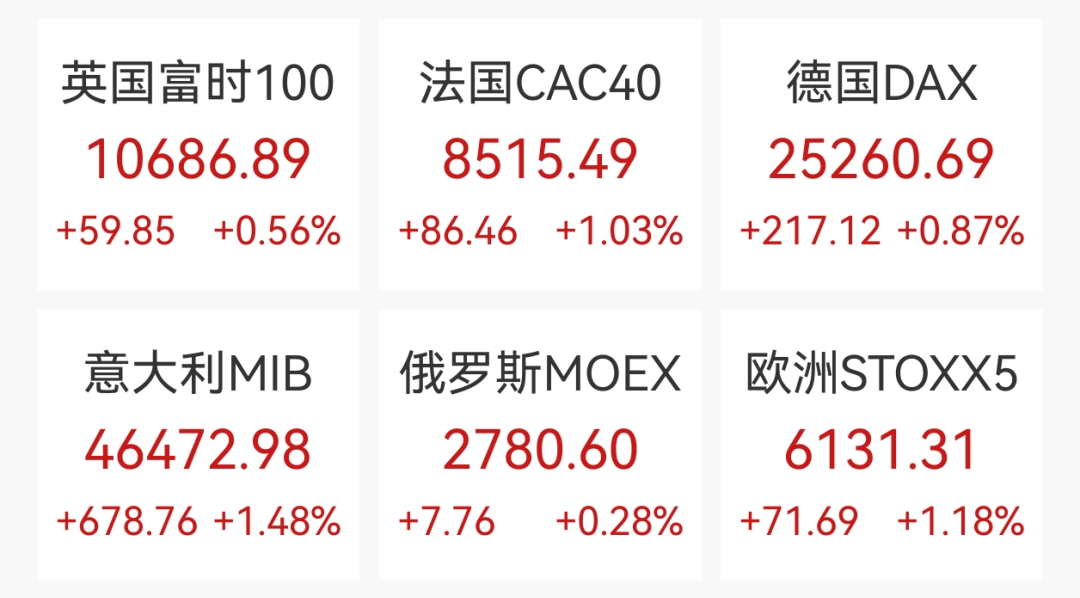View 法国CAC40 index details
Viewport: 1080px width, 598px height.
pos(540,155)
